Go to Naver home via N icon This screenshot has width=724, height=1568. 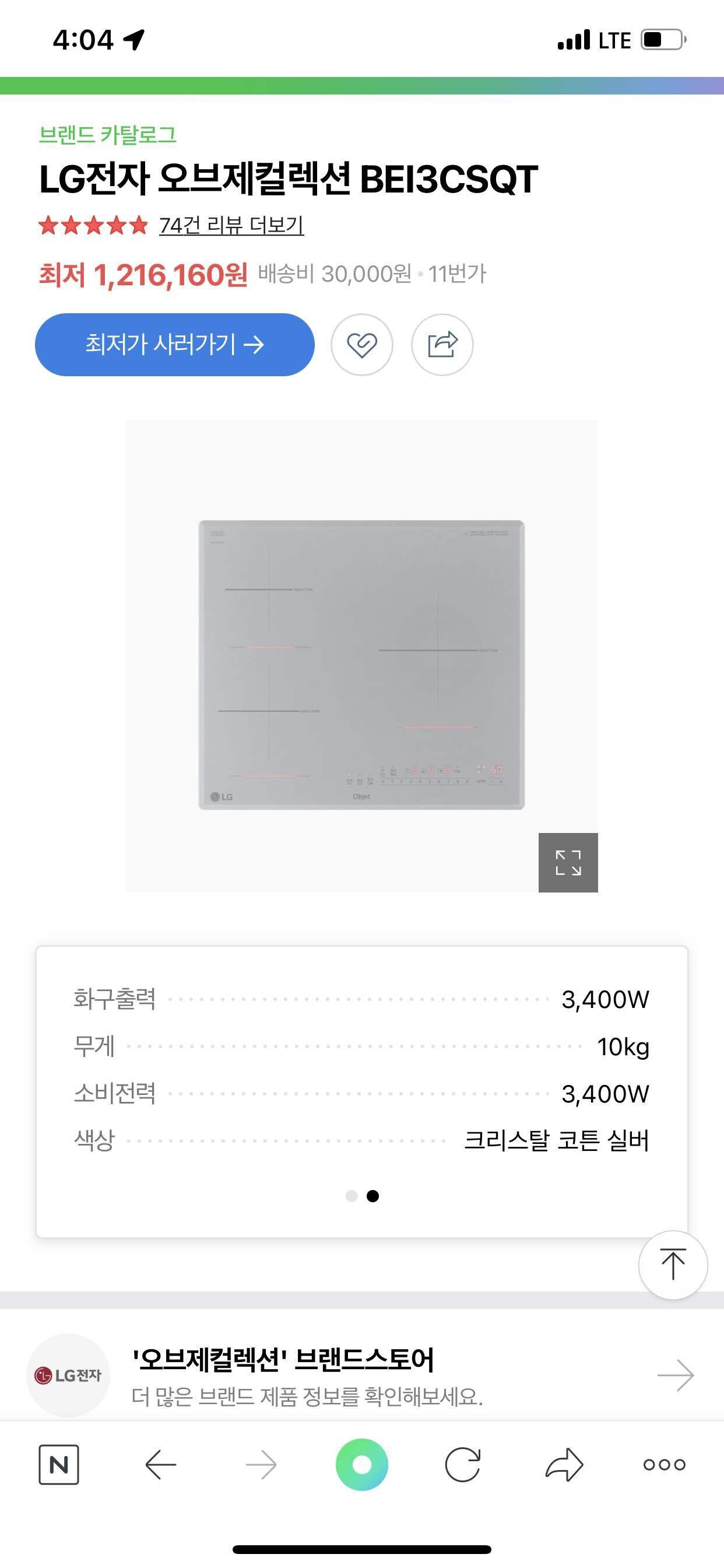[x=58, y=1465]
